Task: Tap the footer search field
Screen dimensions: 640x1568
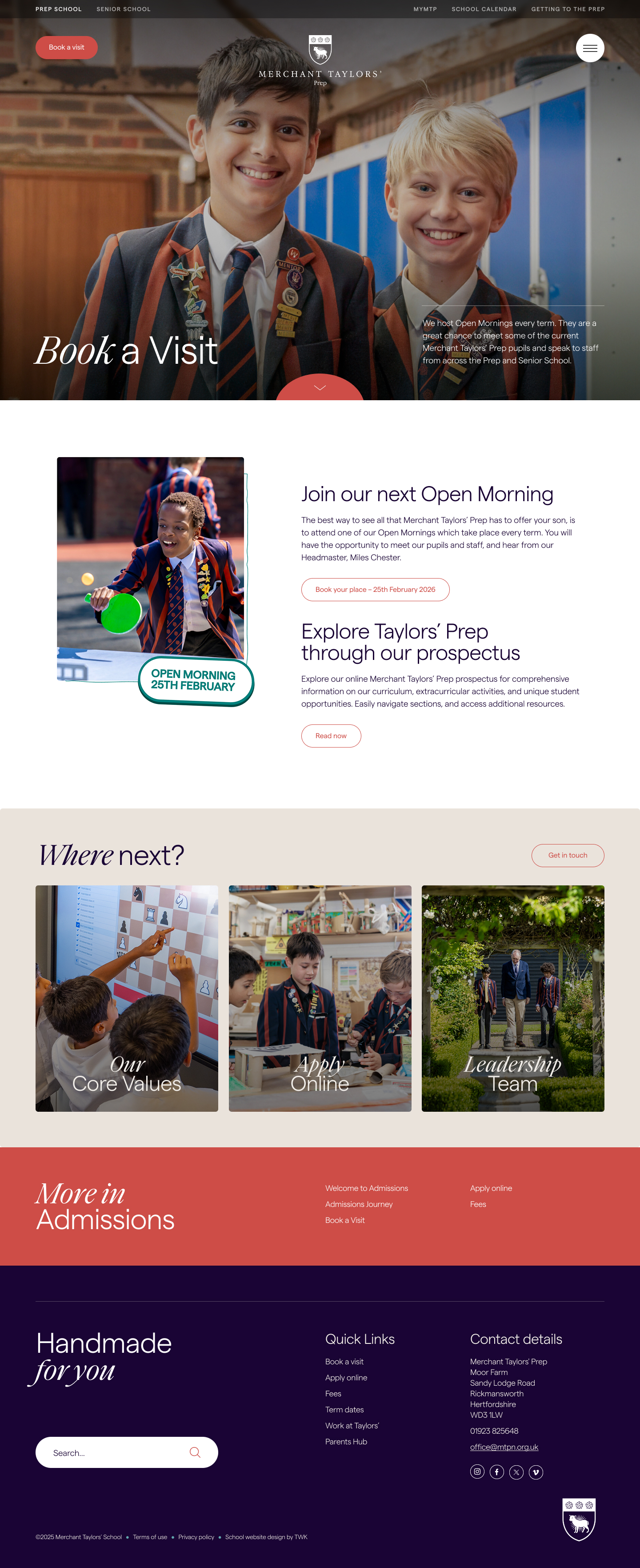Action: click(116, 1452)
